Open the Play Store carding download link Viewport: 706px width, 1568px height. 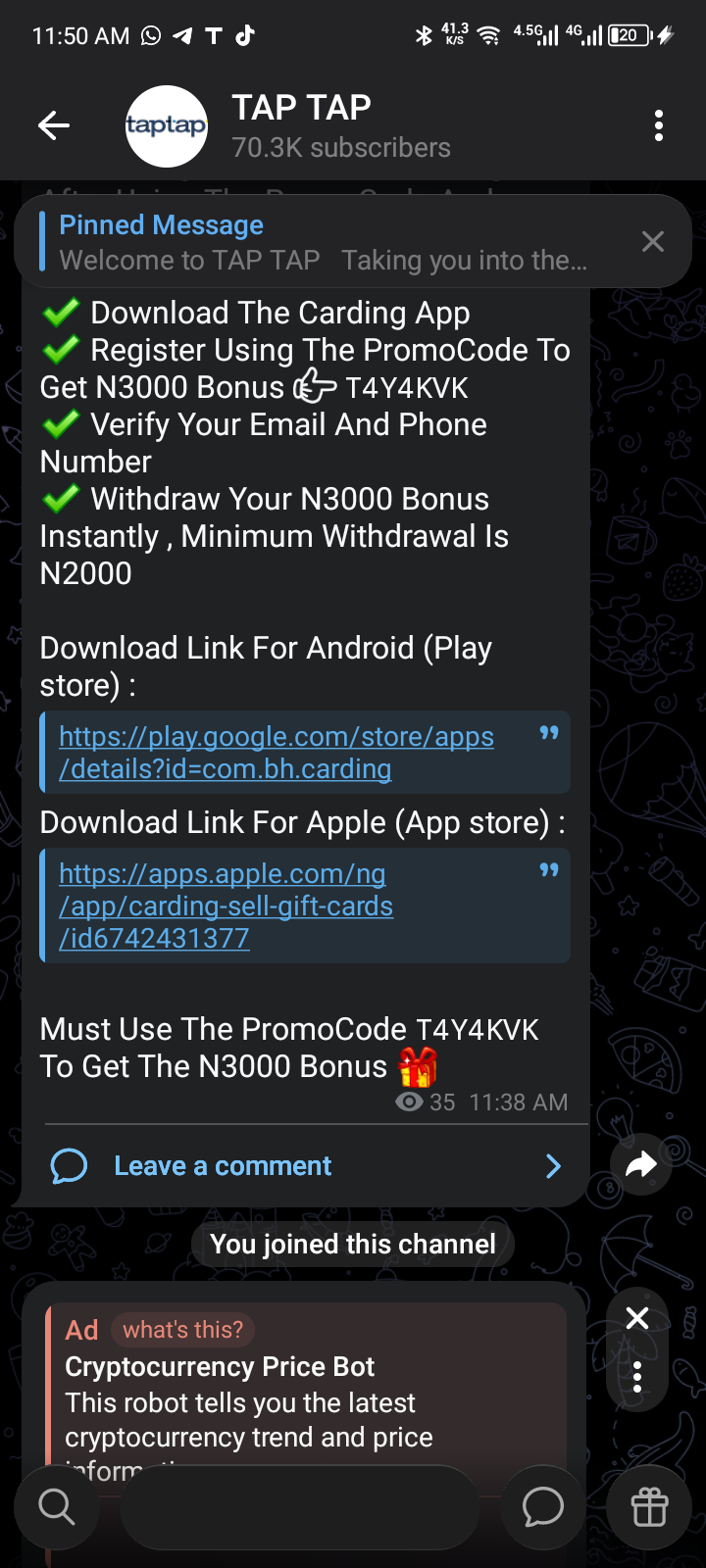click(276, 753)
